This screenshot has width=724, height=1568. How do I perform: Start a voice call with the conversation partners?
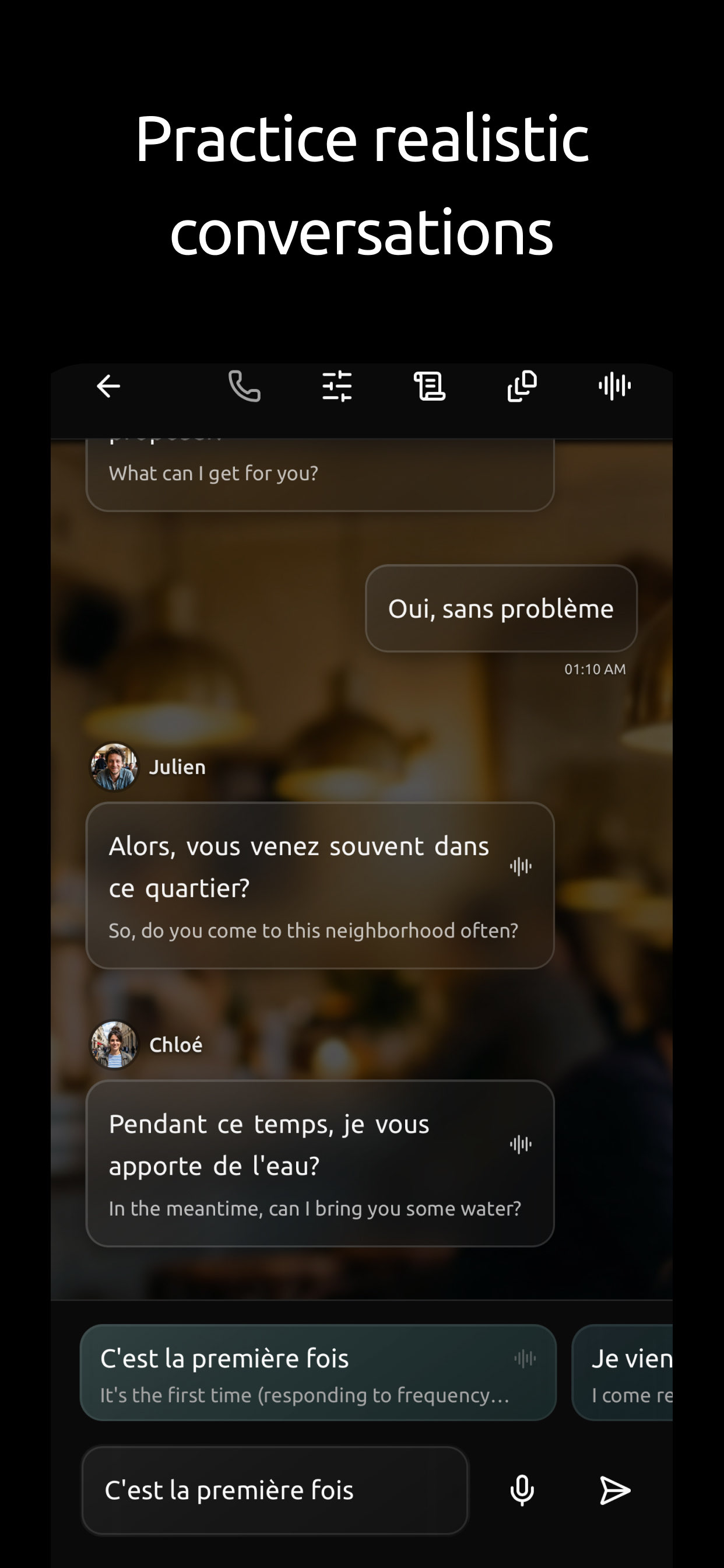[x=243, y=387]
